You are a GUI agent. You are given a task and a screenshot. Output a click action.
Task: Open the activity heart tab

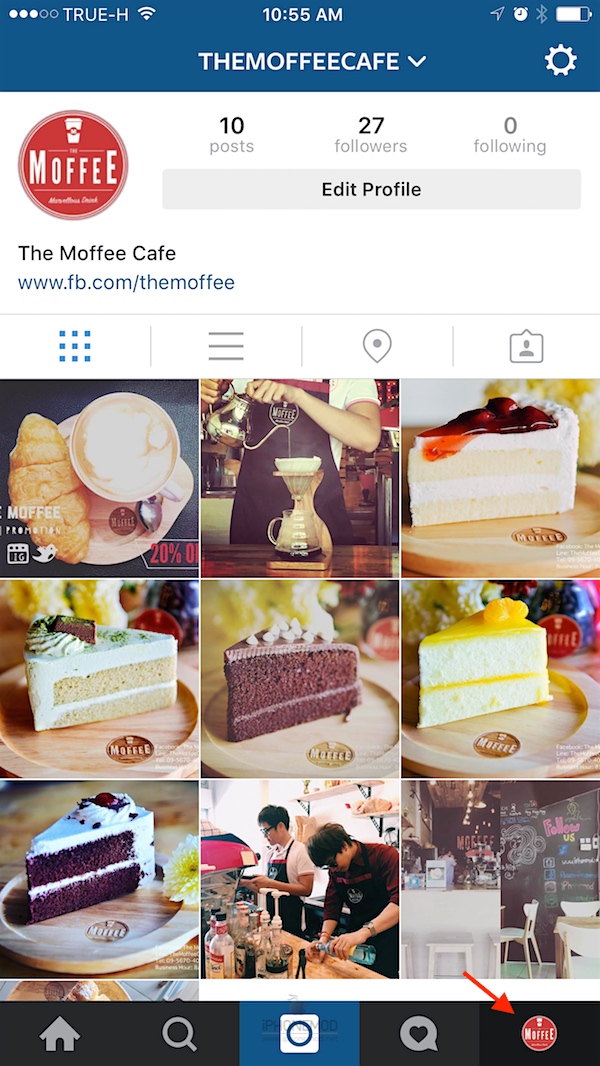[419, 1033]
